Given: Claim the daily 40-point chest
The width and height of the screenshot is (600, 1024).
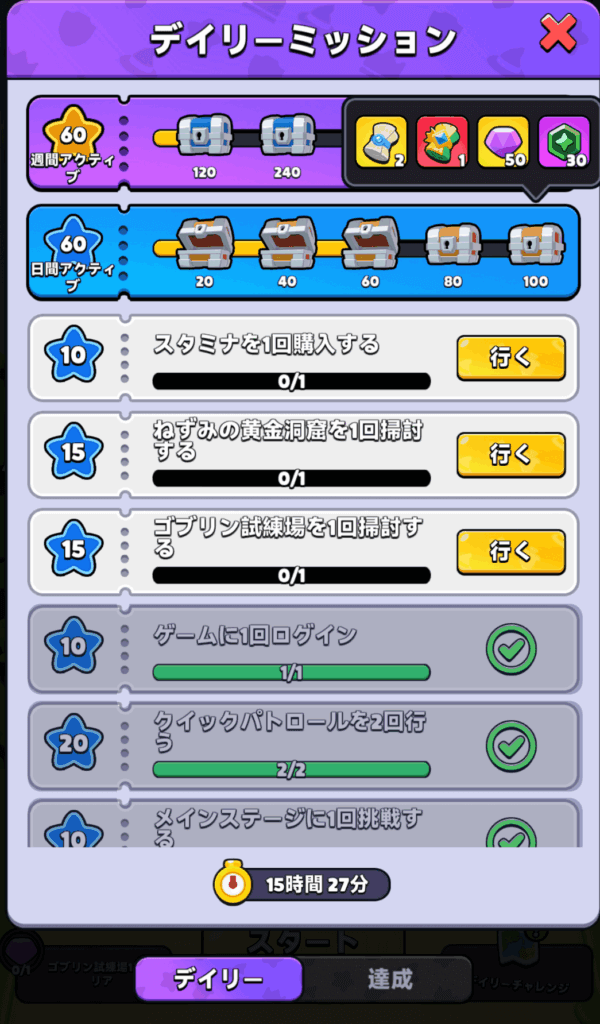Looking at the screenshot, I should [288, 245].
